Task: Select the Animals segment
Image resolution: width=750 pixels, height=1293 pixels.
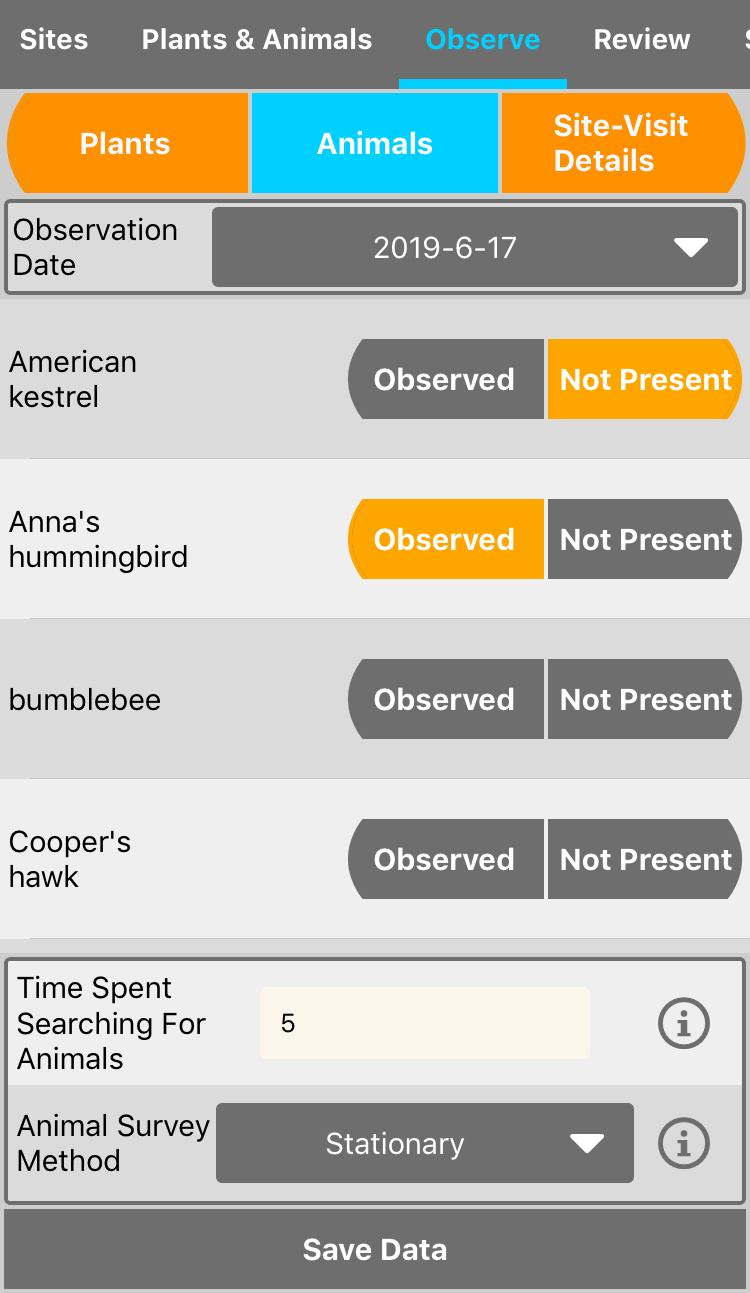Action: click(375, 143)
